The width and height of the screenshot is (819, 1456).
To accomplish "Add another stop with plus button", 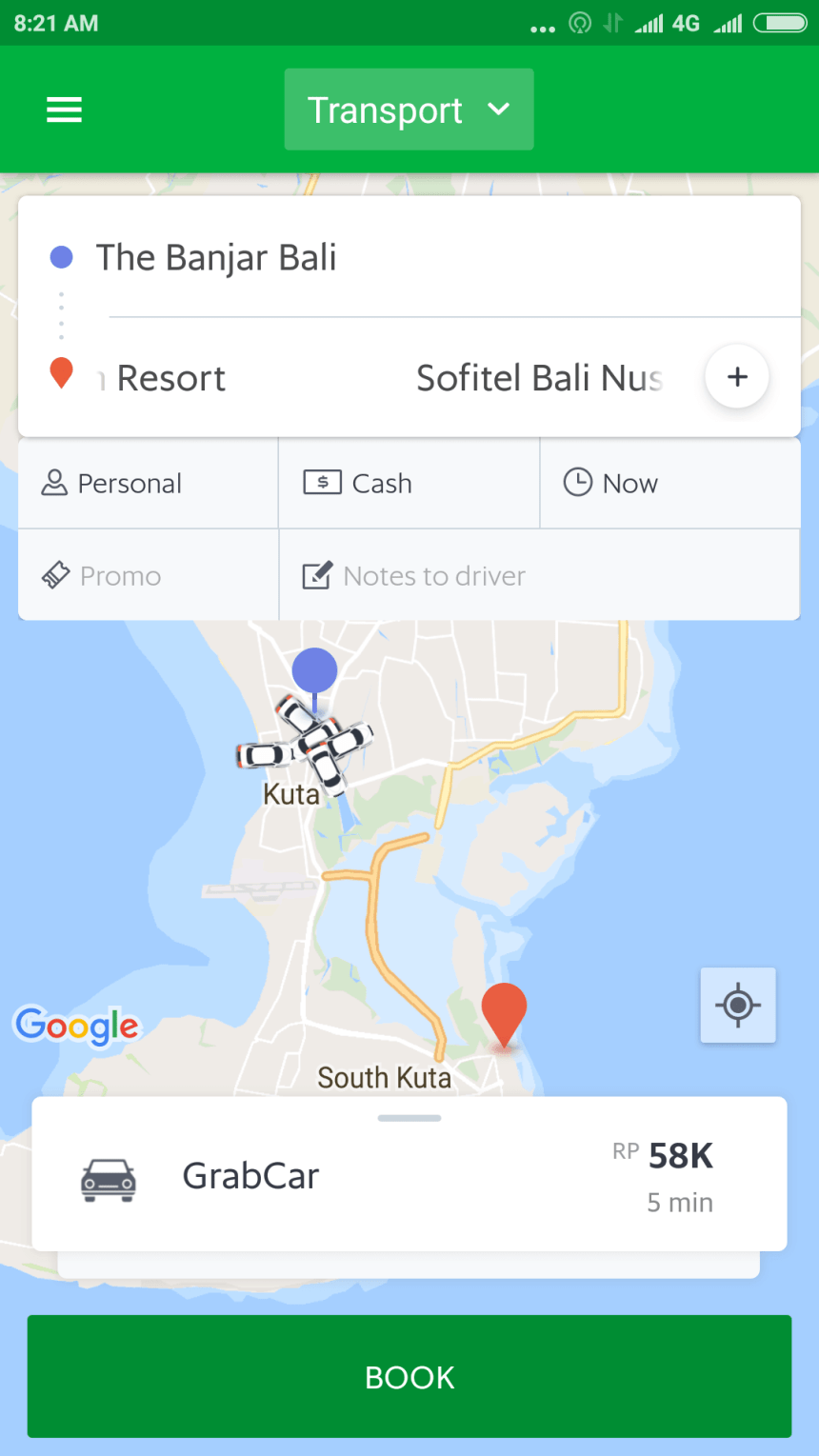I will click(737, 377).
